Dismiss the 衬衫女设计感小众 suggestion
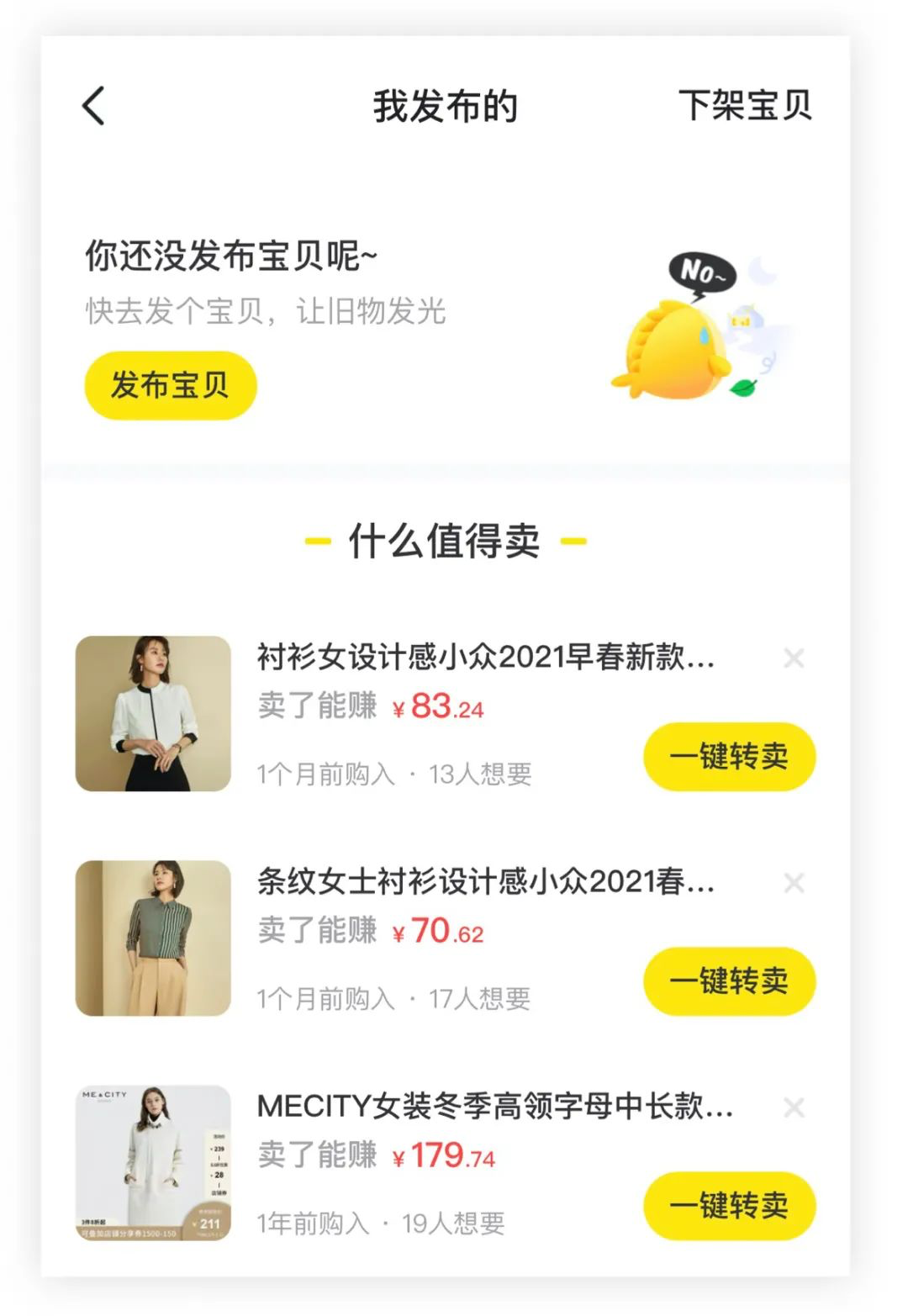The height and width of the screenshot is (1316, 908). tap(794, 658)
